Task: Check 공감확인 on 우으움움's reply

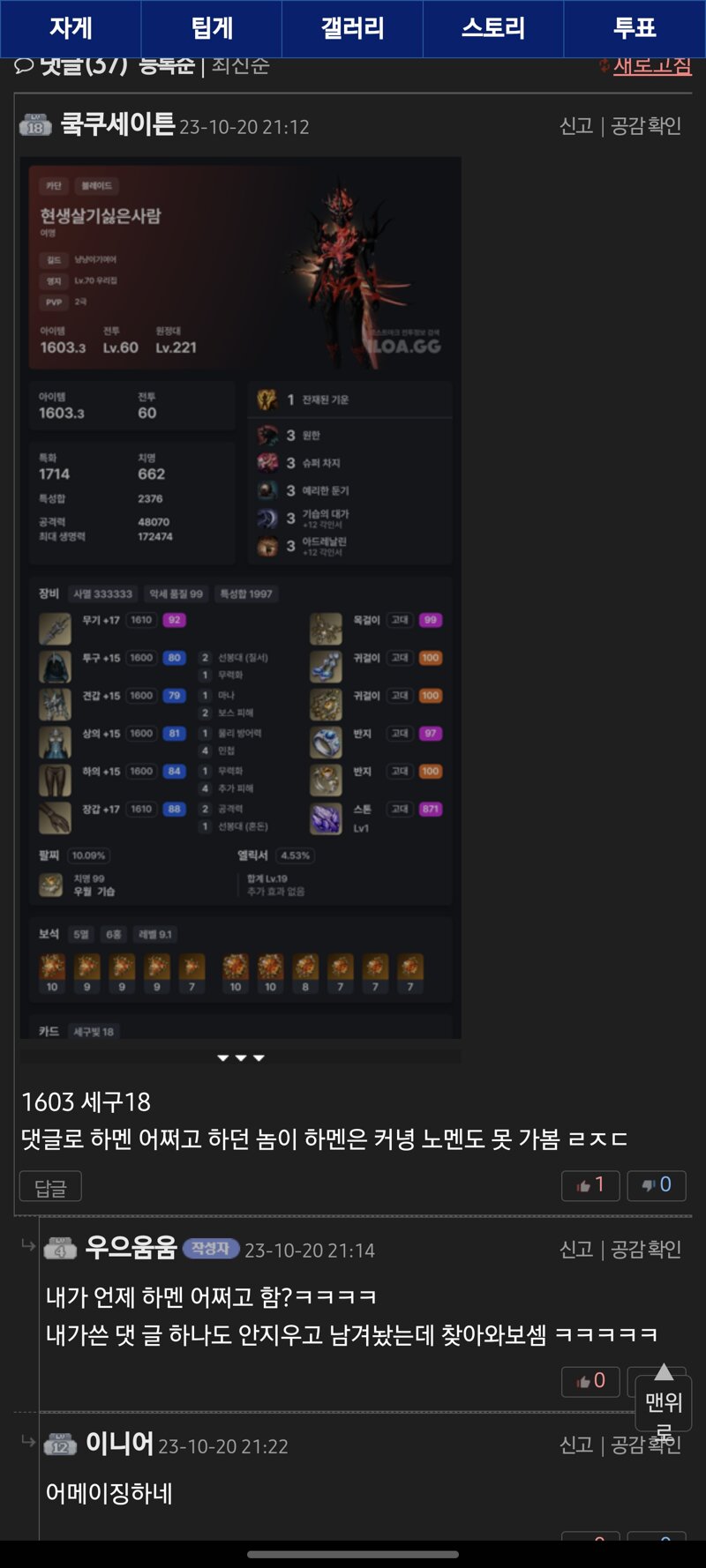Action: pyautogui.click(x=646, y=1250)
